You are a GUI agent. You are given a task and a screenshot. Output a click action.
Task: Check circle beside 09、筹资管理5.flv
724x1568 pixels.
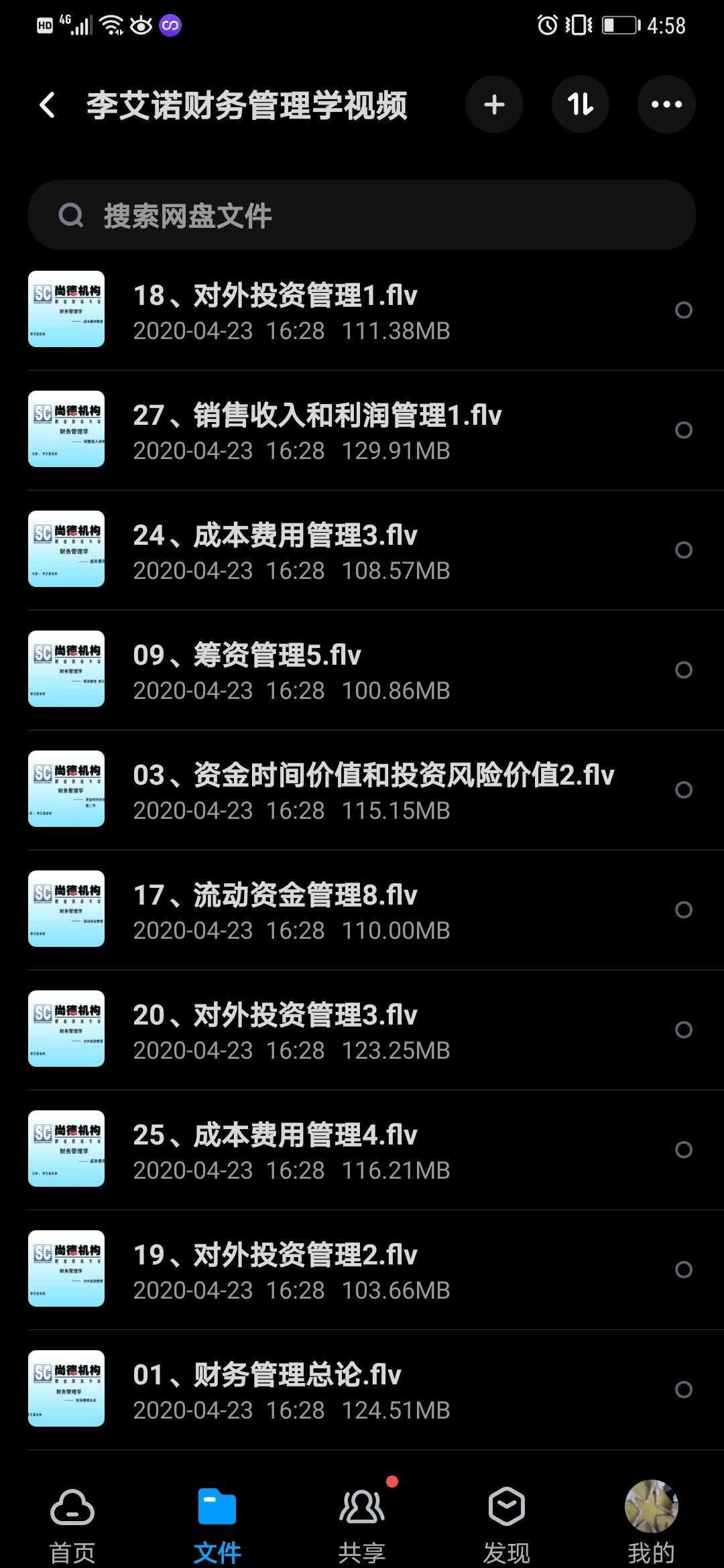point(684,670)
